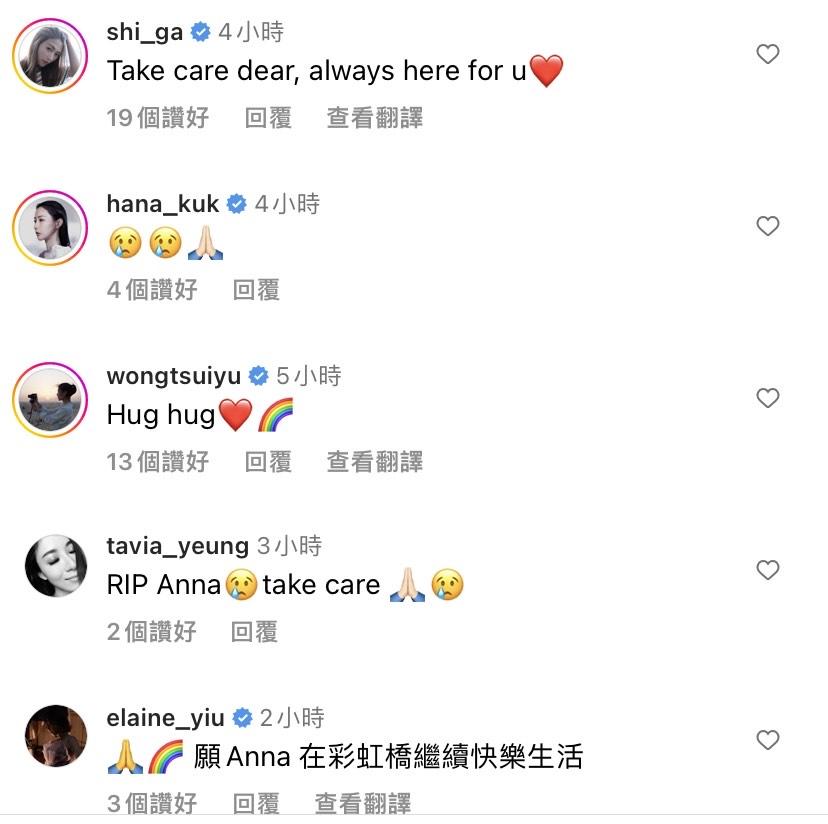Image resolution: width=828 pixels, height=824 pixels.
Task: Like hana_kuk's comment
Action: 767,226
